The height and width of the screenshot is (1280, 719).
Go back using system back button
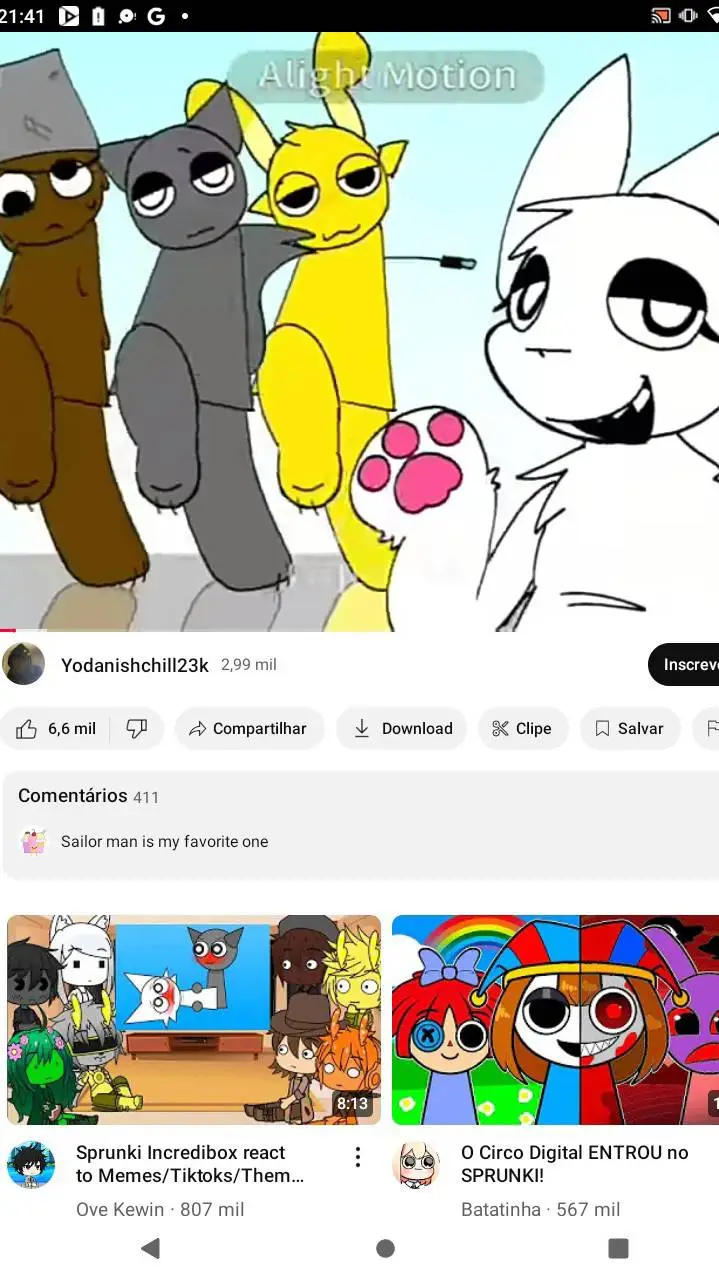[x=150, y=1247]
